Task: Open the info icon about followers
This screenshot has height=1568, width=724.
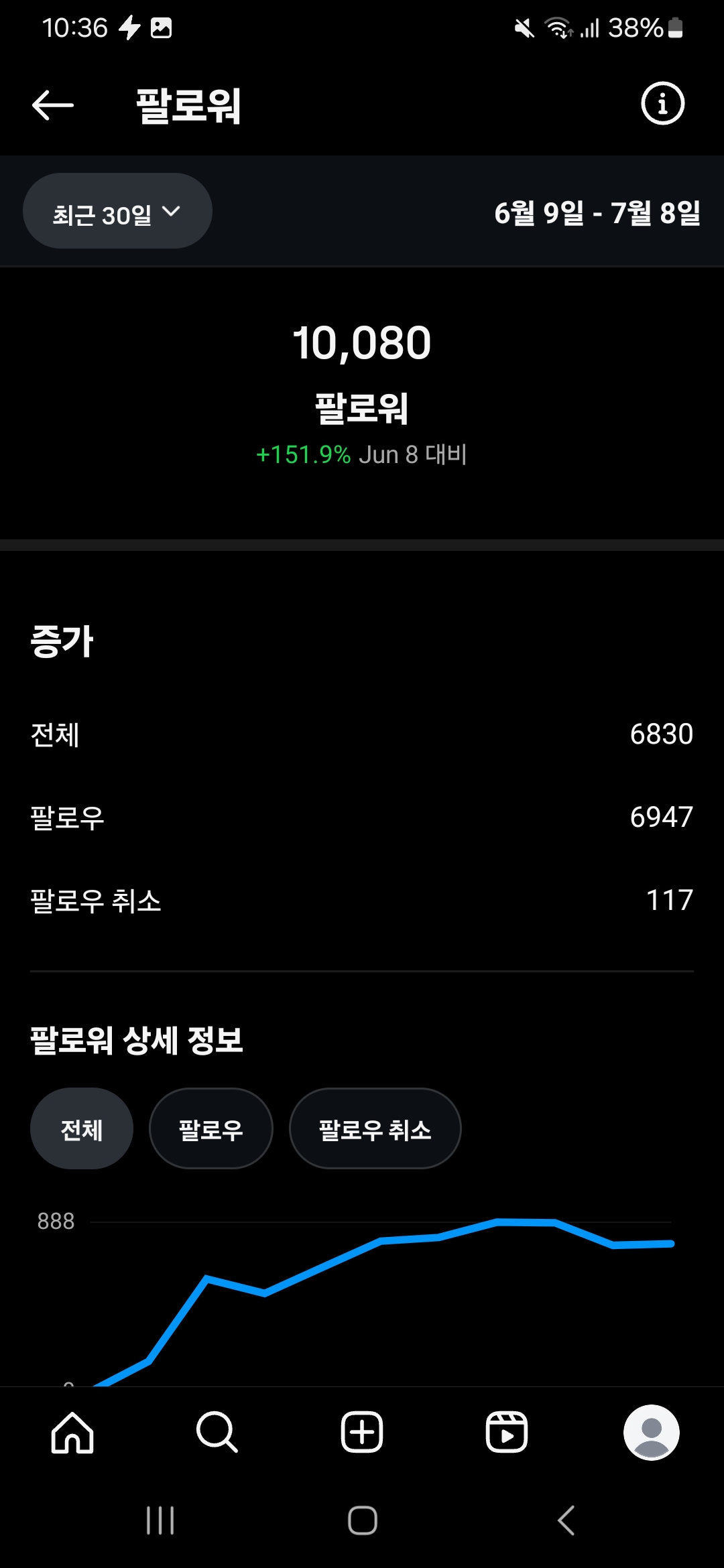Action: point(662,104)
